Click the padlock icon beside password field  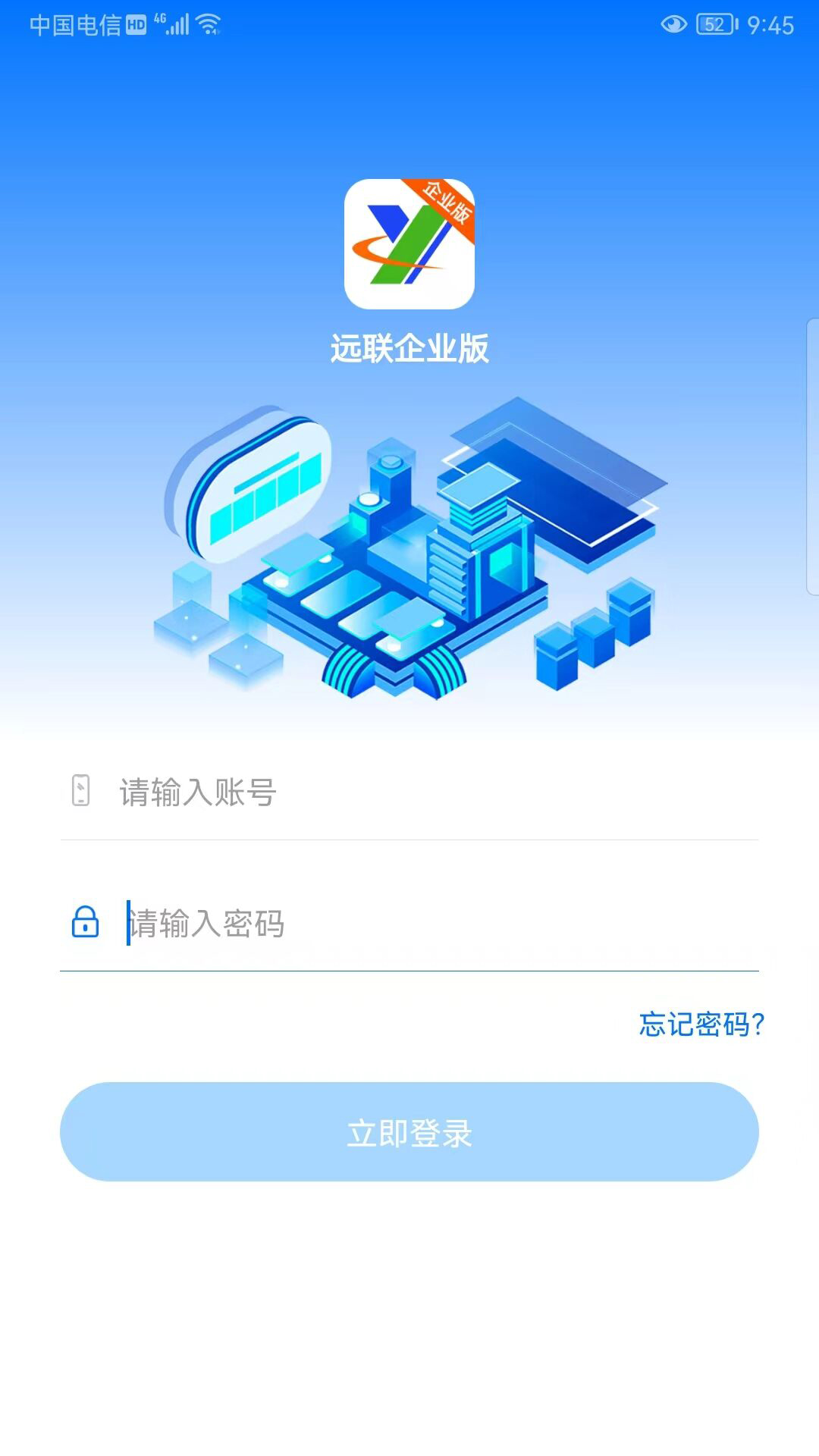click(x=83, y=924)
